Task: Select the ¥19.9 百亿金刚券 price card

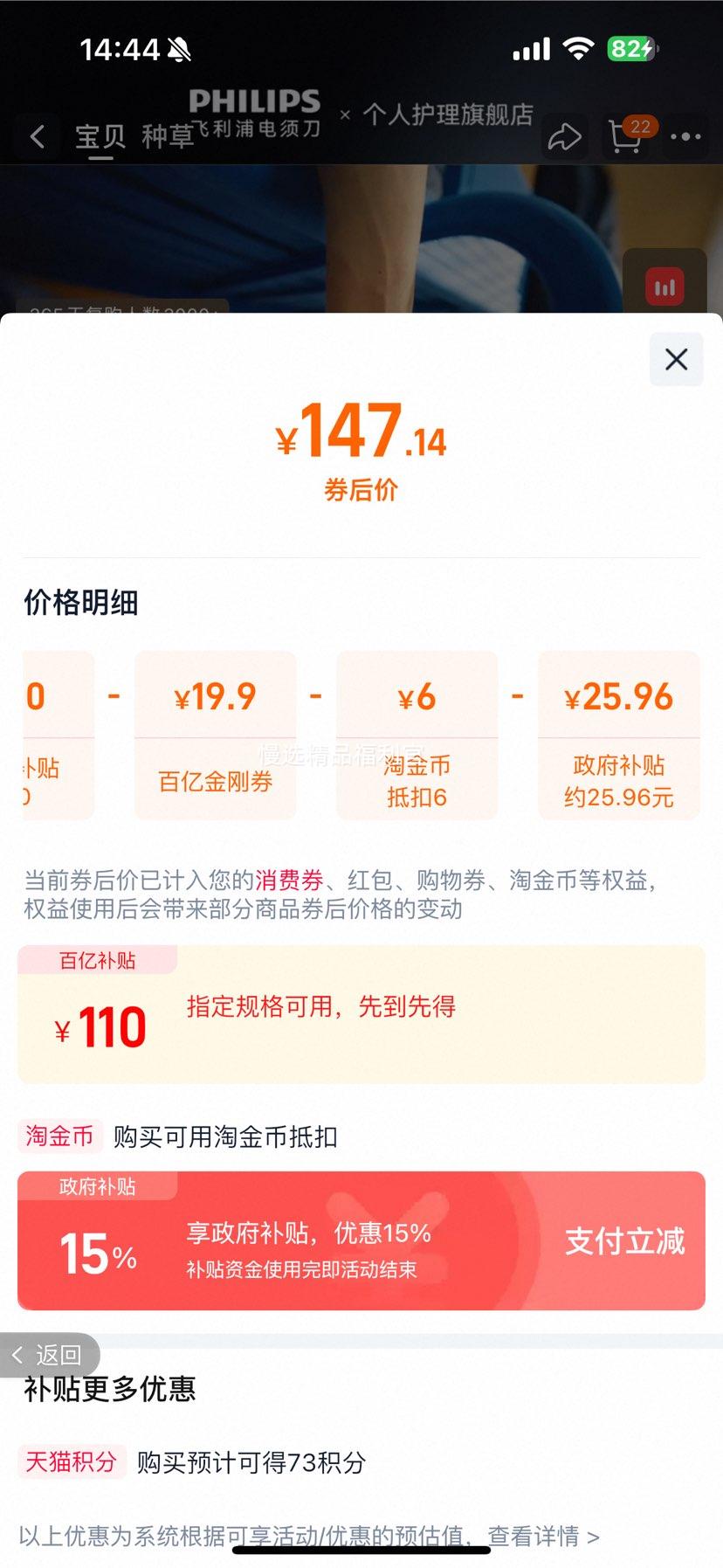Action: [x=215, y=736]
